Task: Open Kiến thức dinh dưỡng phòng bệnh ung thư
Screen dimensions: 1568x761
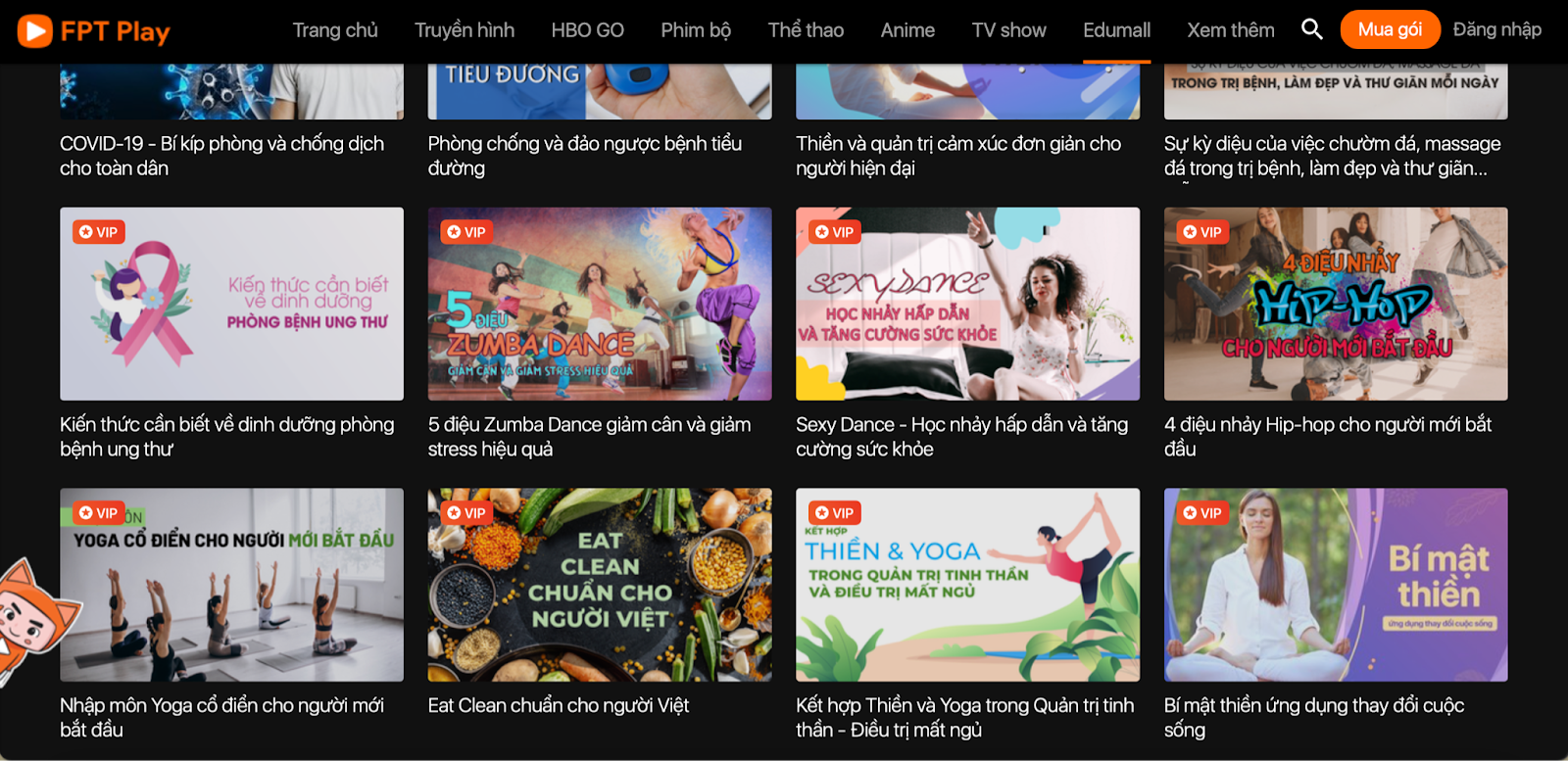Action: (231, 304)
